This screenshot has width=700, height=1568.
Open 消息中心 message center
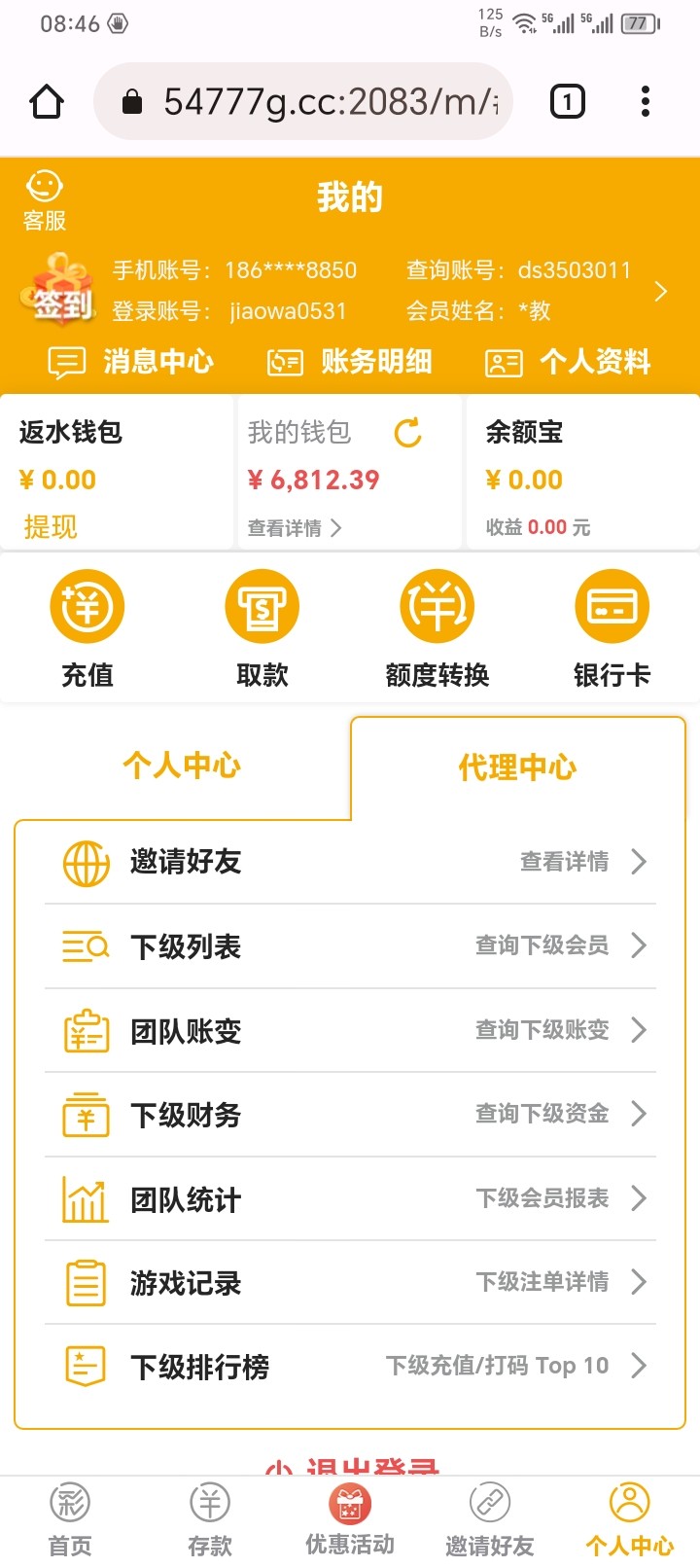(131, 362)
